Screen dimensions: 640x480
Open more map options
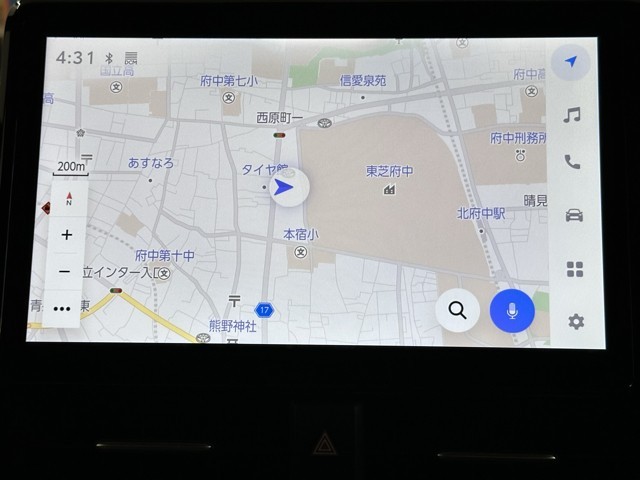click(x=63, y=308)
